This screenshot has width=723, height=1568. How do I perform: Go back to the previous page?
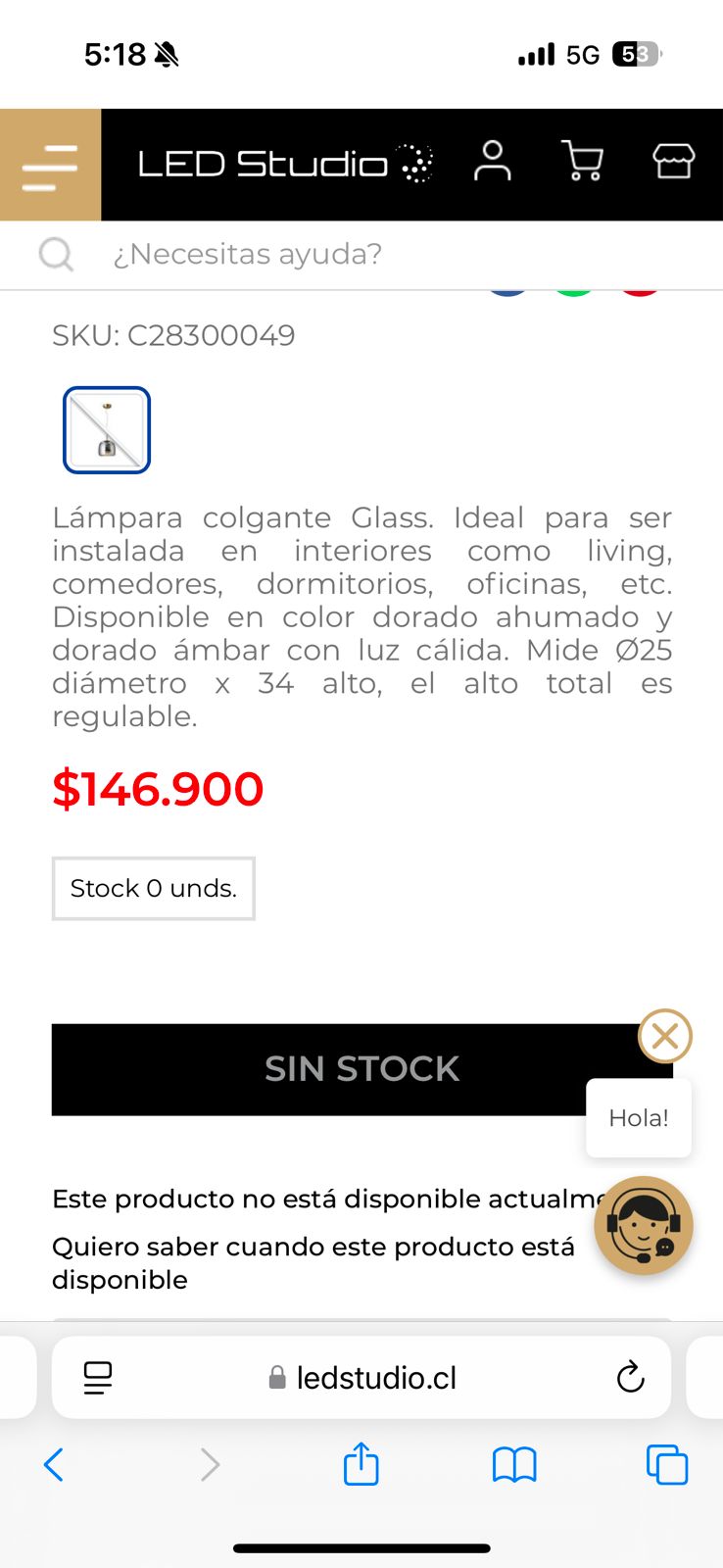54,1465
